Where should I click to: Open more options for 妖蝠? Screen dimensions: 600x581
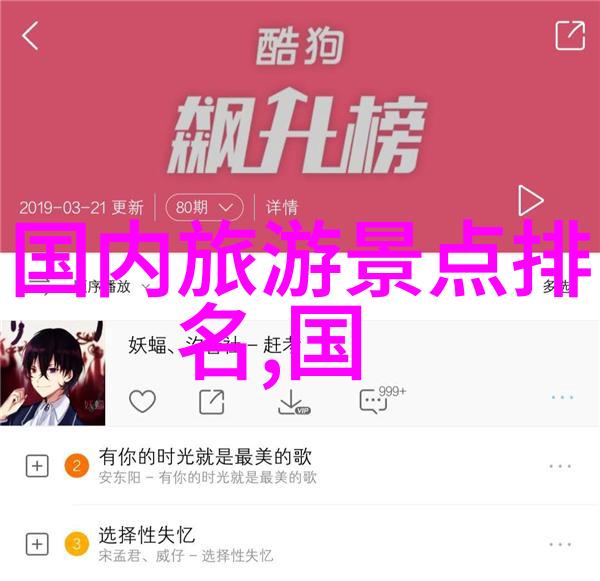coord(562,397)
